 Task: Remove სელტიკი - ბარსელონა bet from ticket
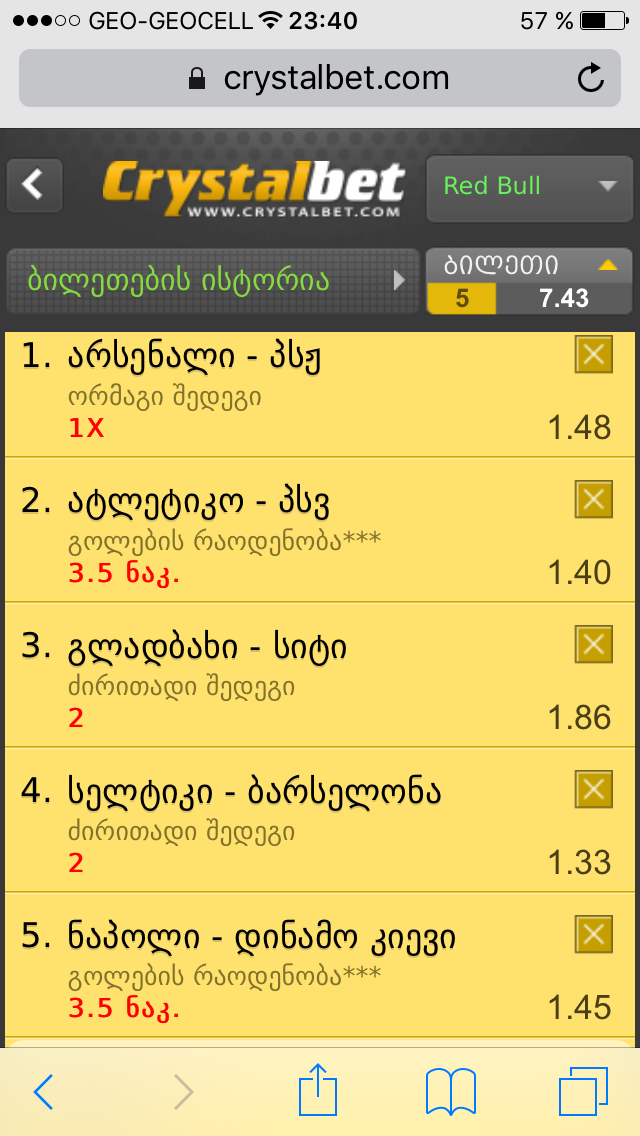pyautogui.click(x=594, y=789)
